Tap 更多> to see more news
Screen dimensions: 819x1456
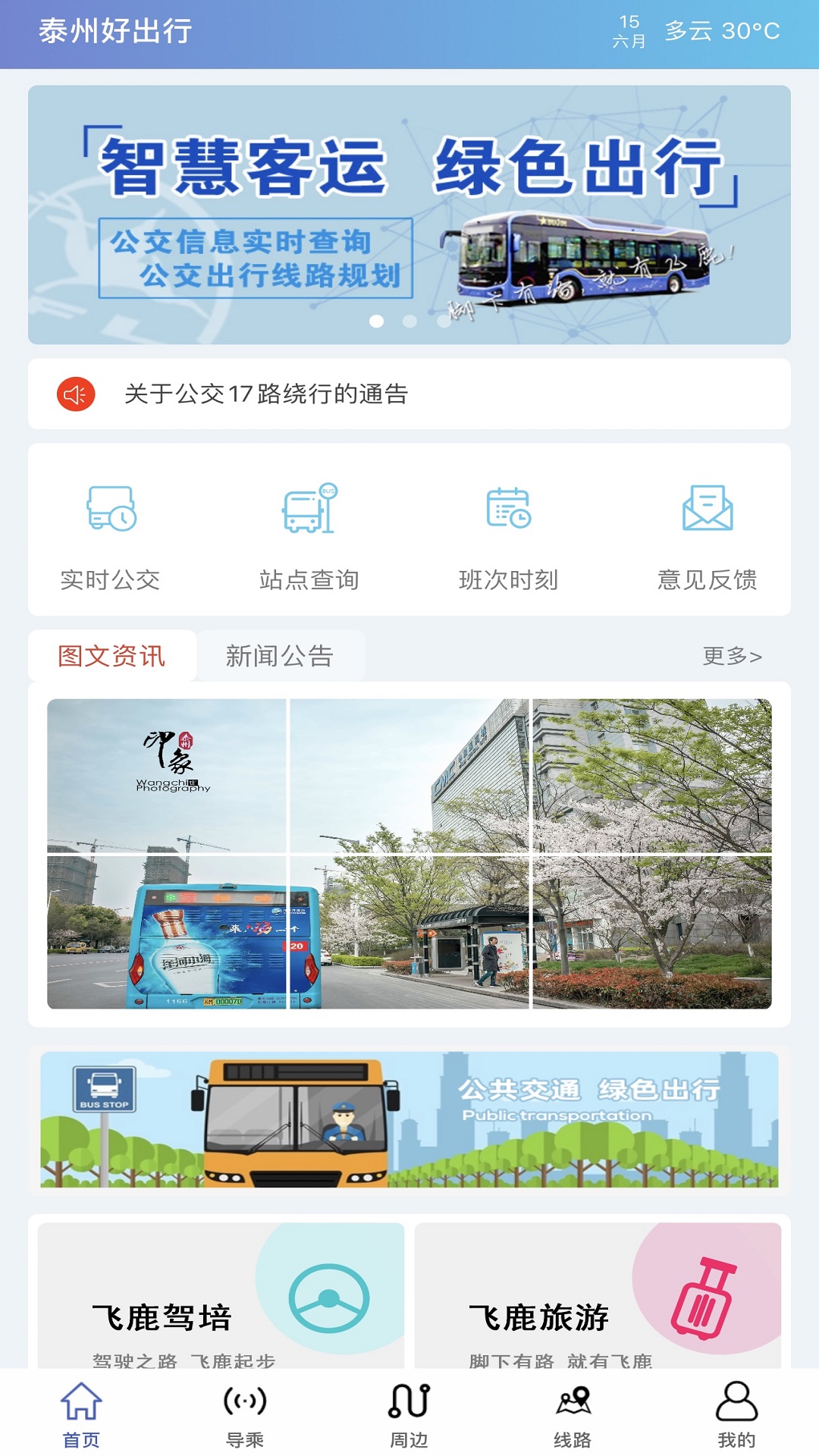coord(732,656)
